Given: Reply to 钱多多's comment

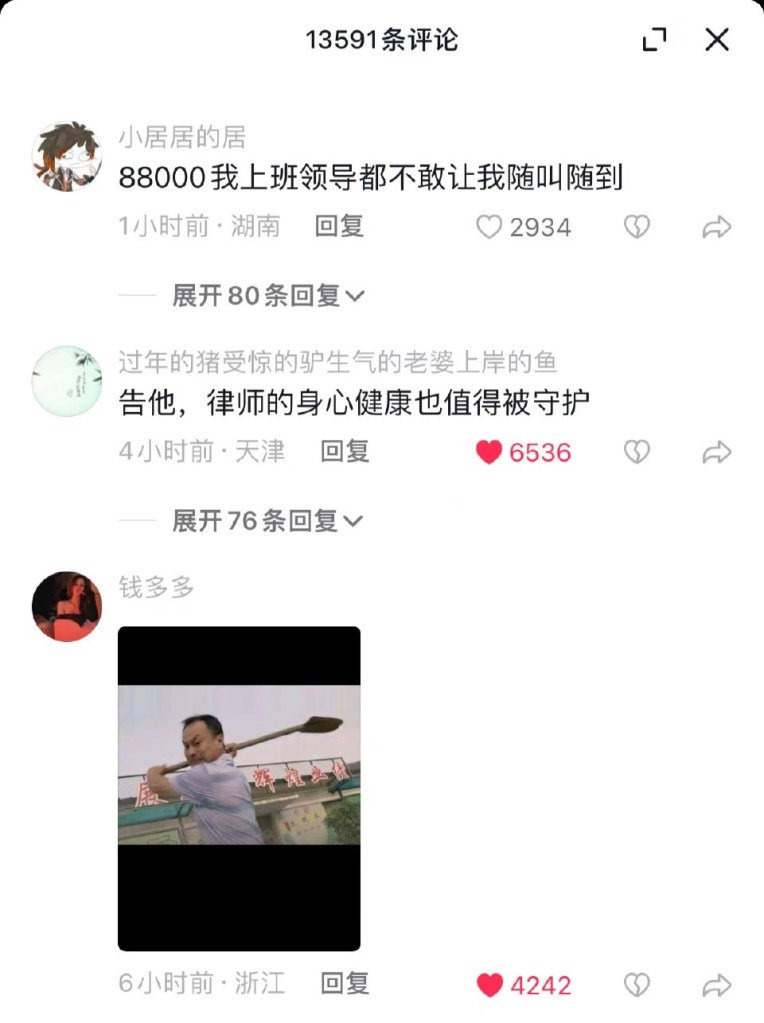Looking at the screenshot, I should 345,984.
